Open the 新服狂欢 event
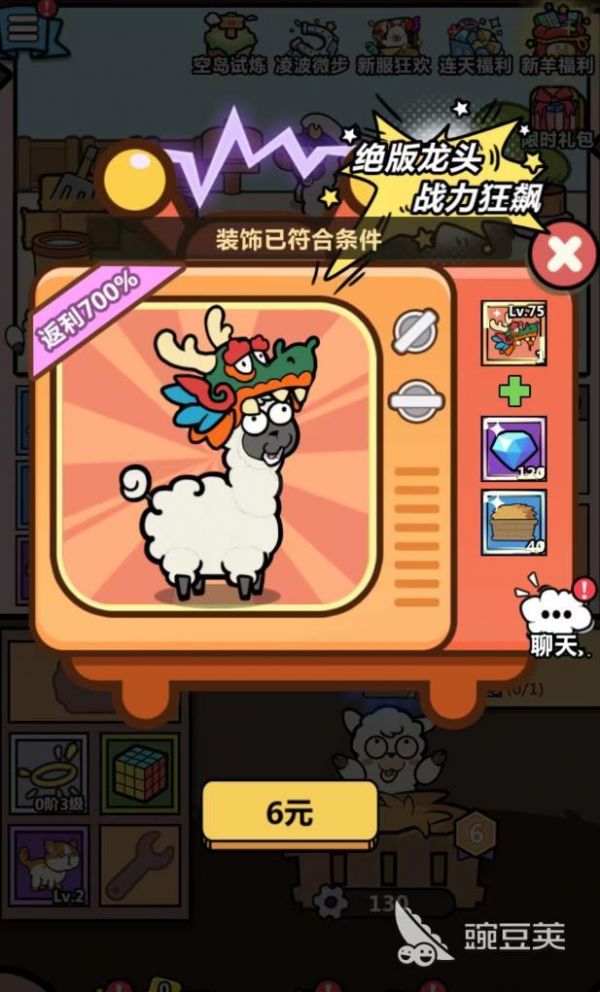 click(394, 45)
